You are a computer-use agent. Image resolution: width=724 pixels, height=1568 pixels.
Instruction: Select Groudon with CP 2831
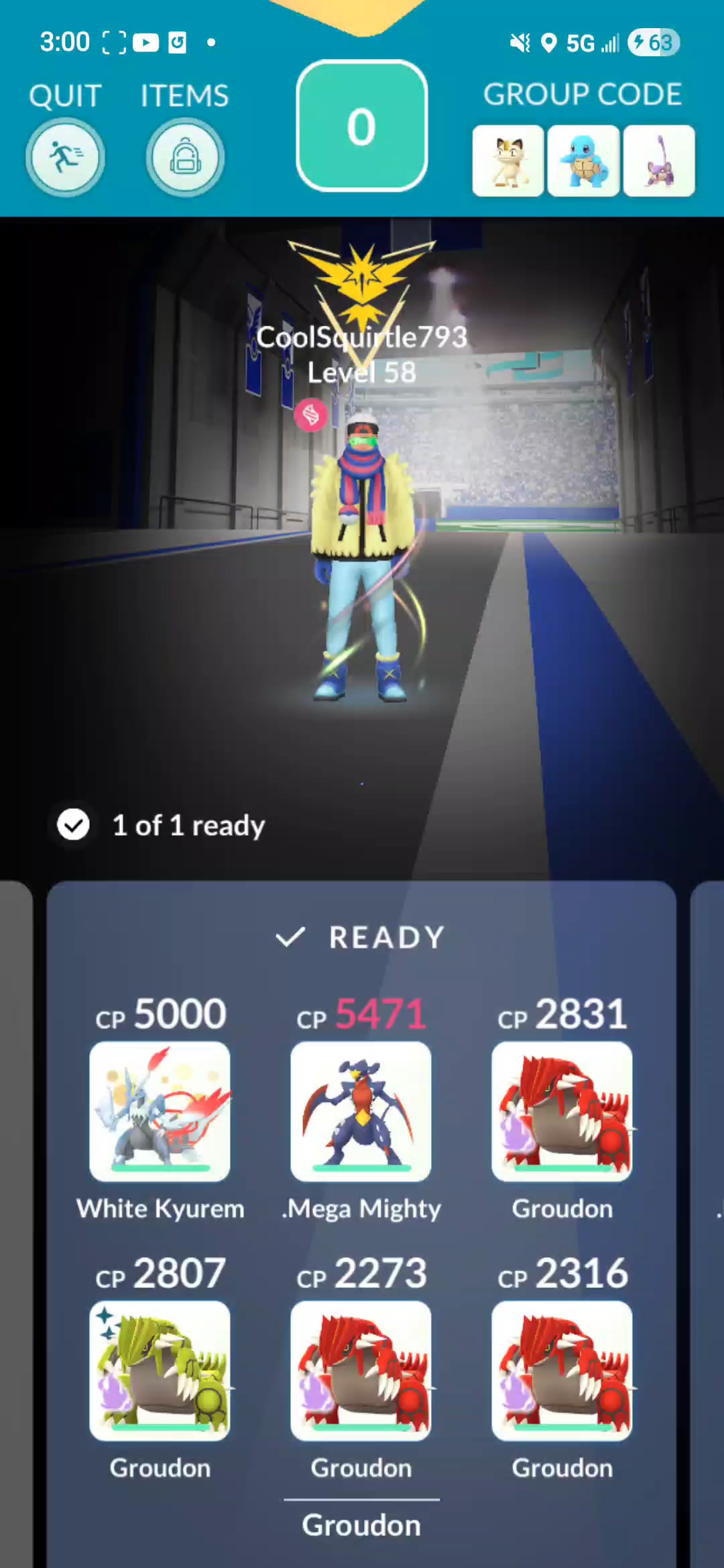click(x=562, y=1111)
